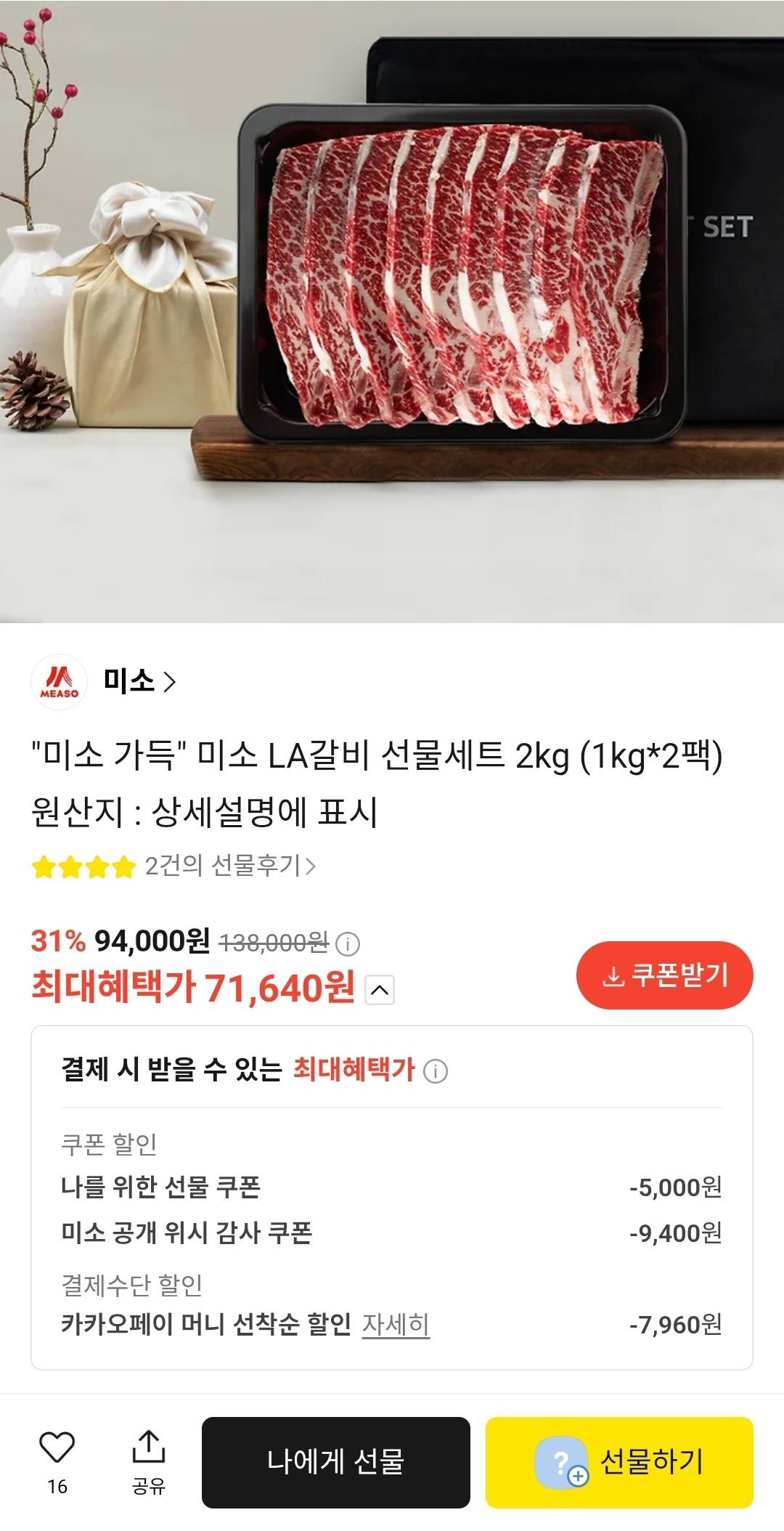The width and height of the screenshot is (784, 1531).
Task: Open the 미소 brand store page
Action: coord(139,681)
